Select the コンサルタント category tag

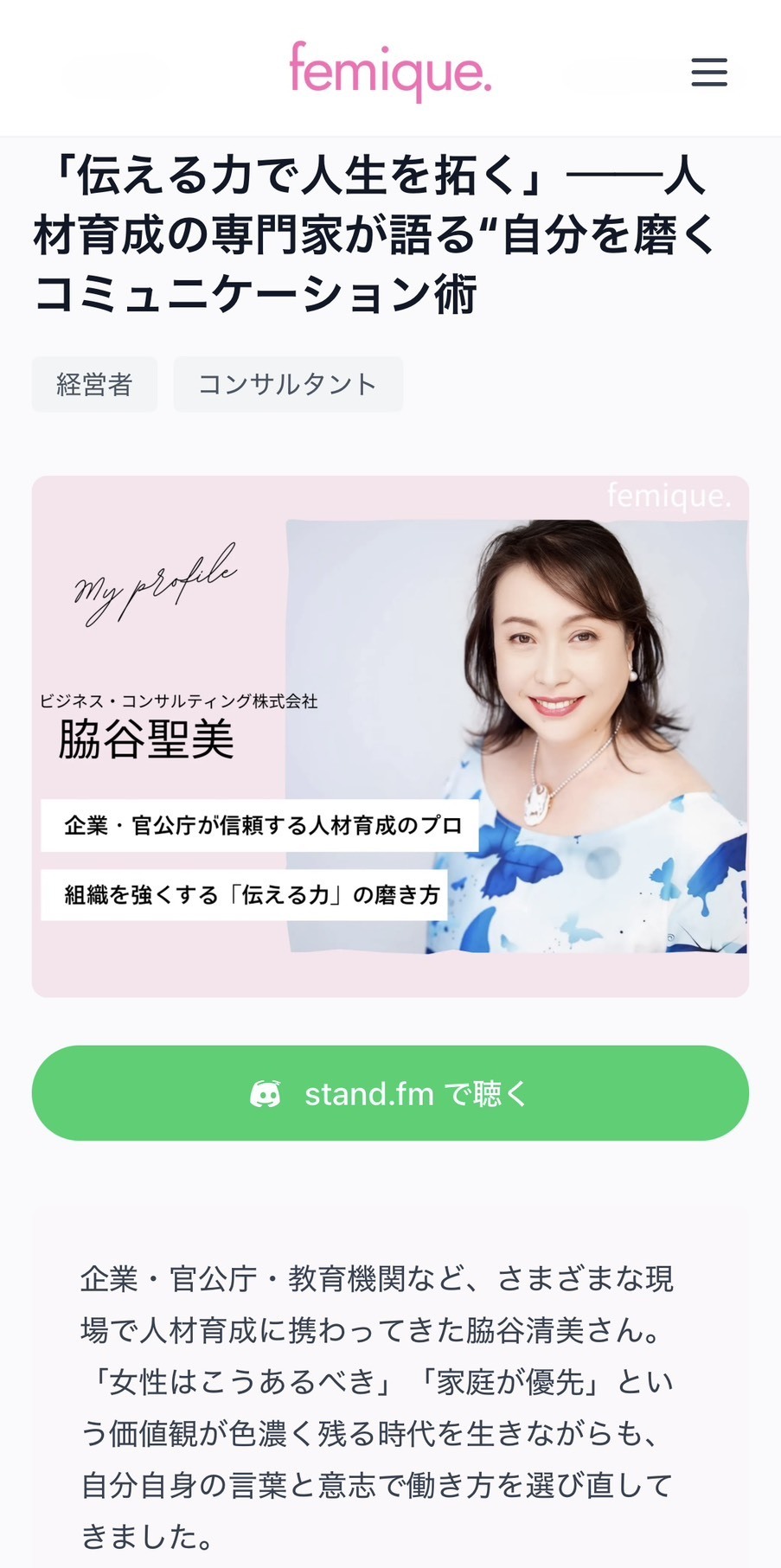287,384
